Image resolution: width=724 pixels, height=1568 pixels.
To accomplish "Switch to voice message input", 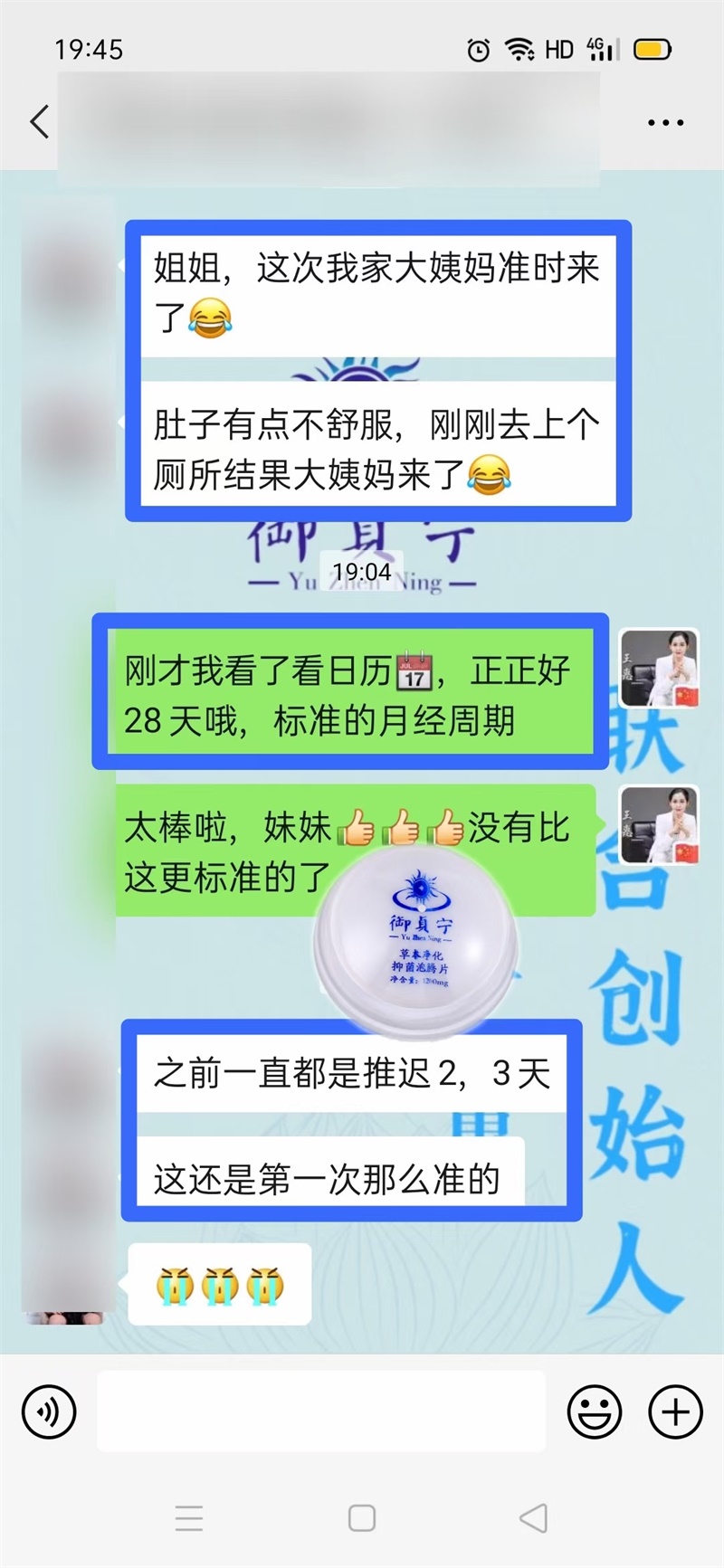I will [49, 1411].
